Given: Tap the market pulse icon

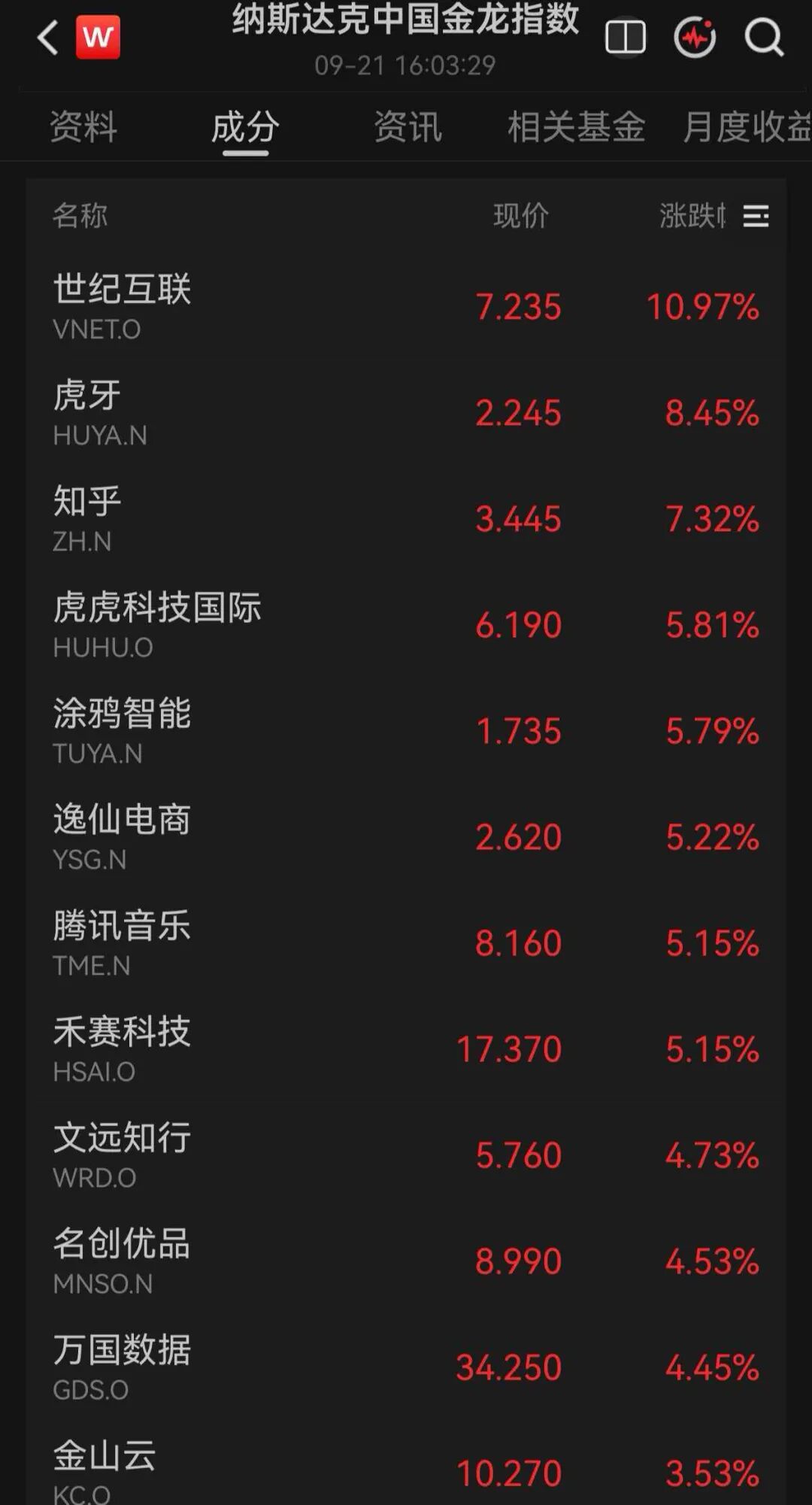Looking at the screenshot, I should coord(695,38).
